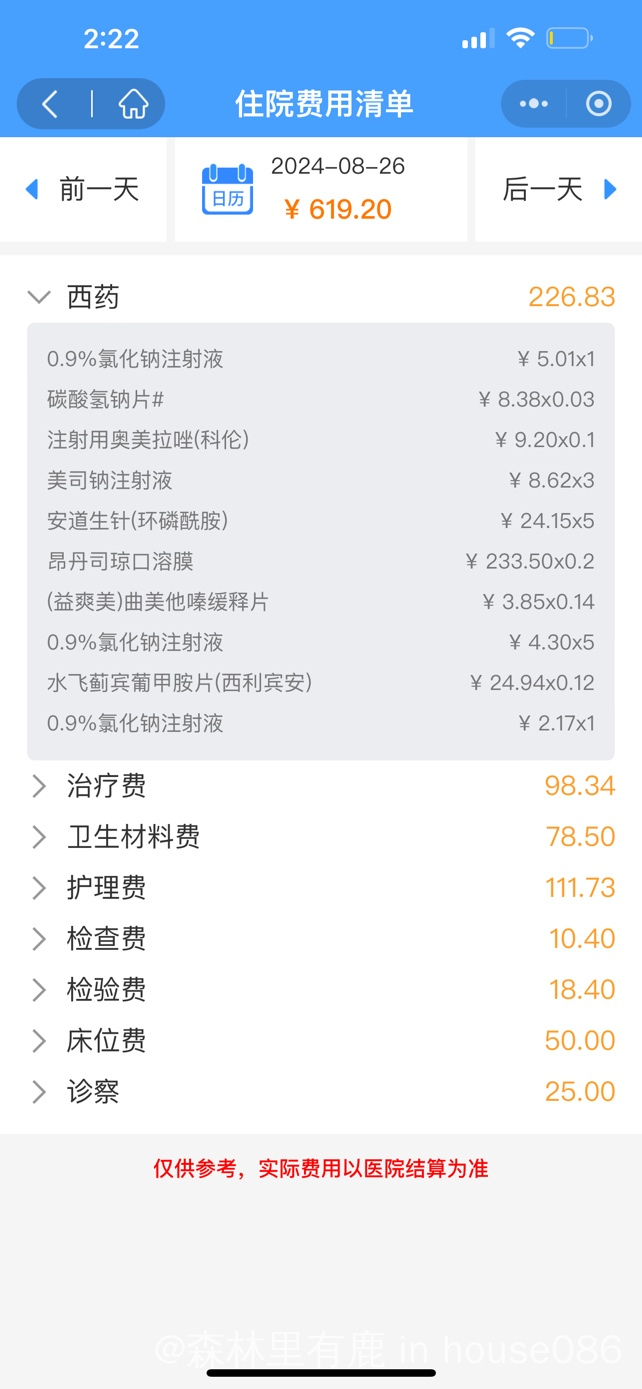This screenshot has height=1389, width=642.
Task: Close the mini program with circle icon
Action: (x=598, y=103)
